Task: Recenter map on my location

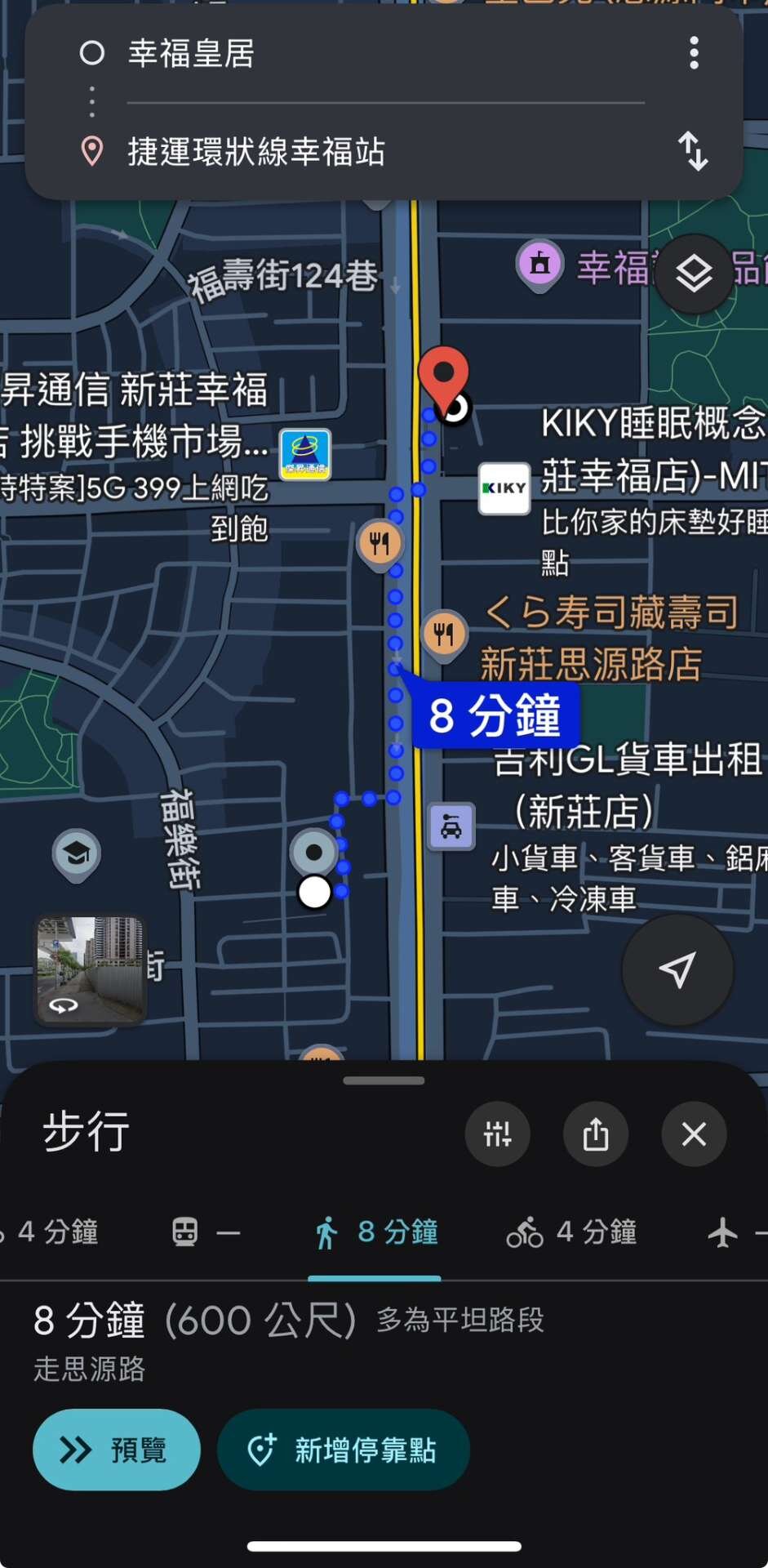Action: (x=677, y=969)
